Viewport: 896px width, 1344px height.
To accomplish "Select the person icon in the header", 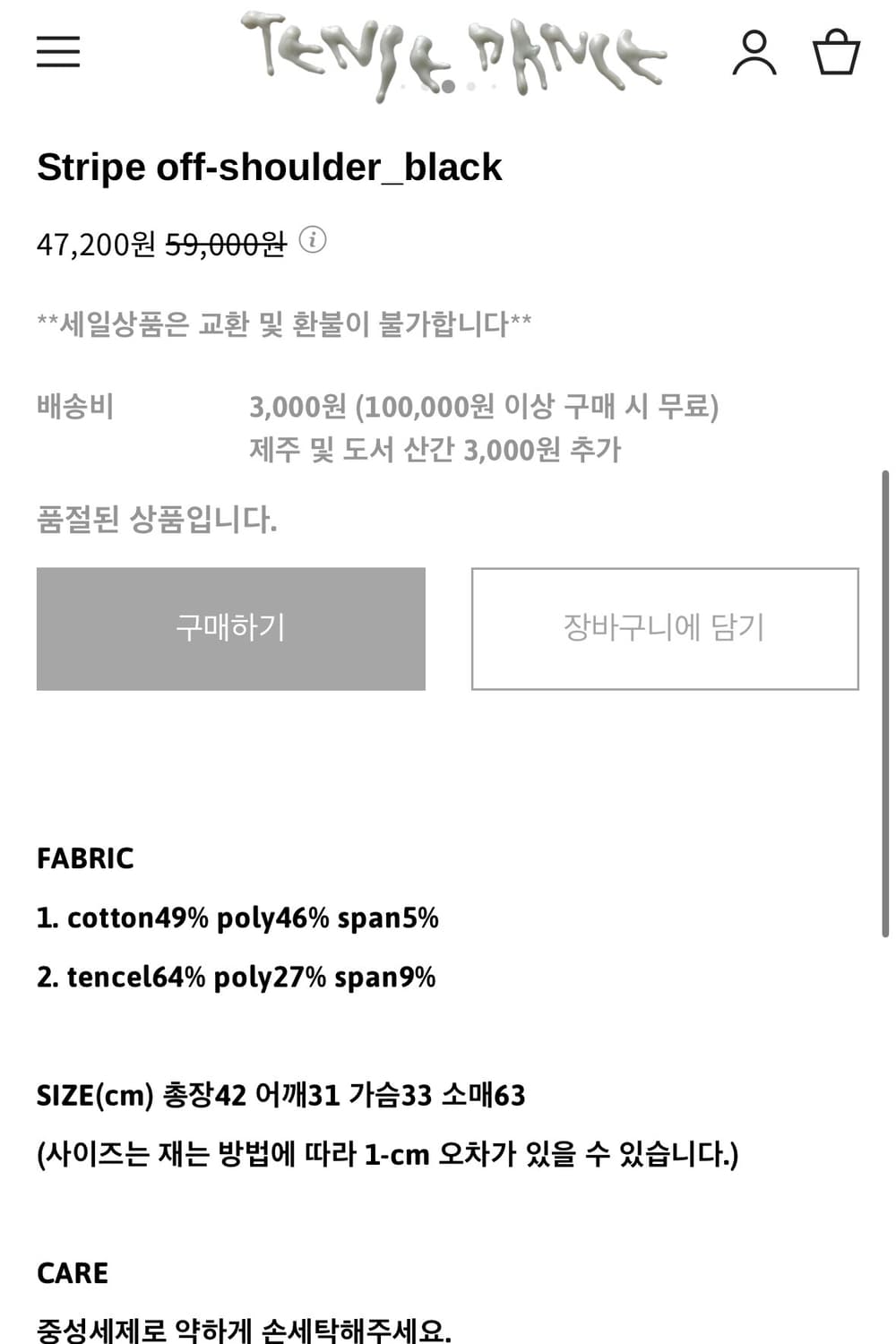I will 755,54.
